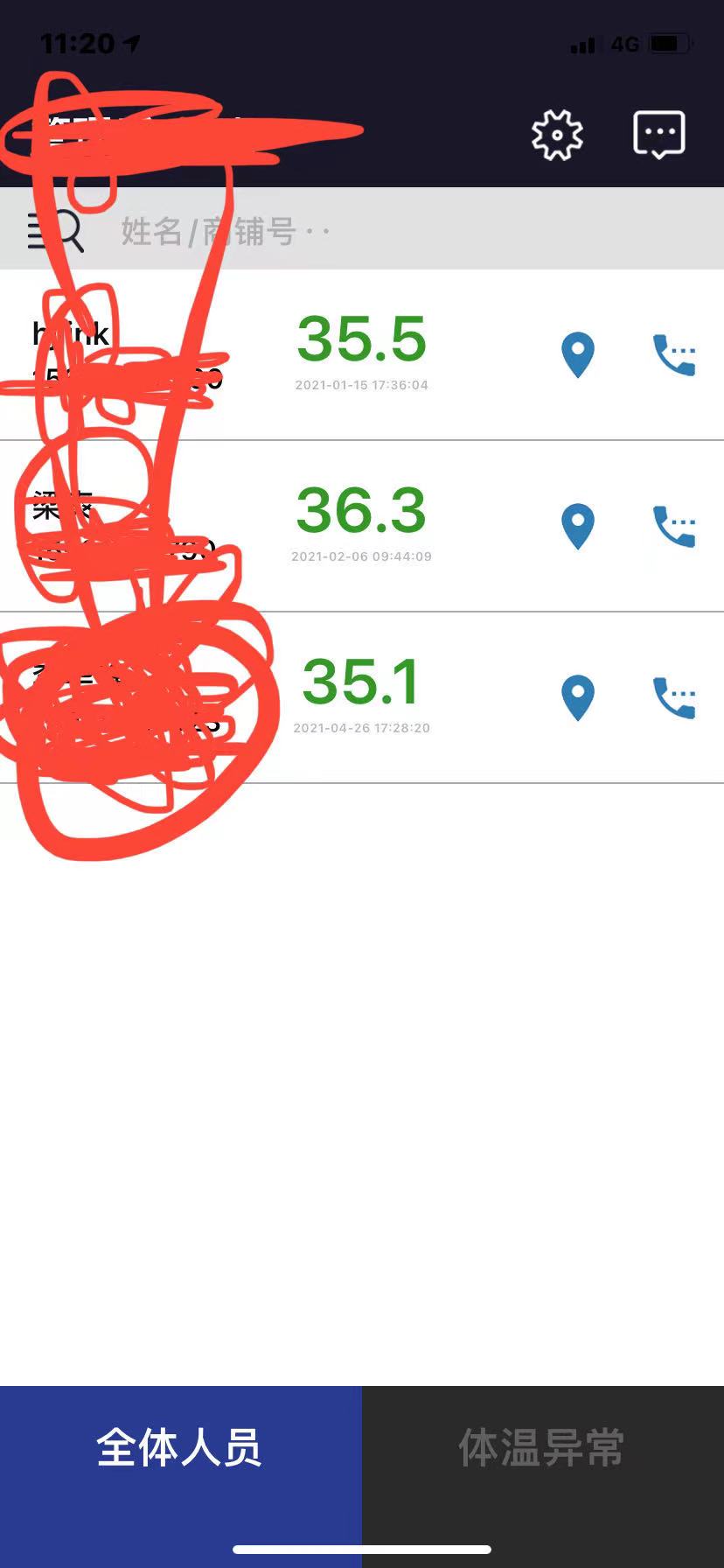Call the person with 35.1 reading
This screenshot has height=1568, width=724.
pos(673,698)
